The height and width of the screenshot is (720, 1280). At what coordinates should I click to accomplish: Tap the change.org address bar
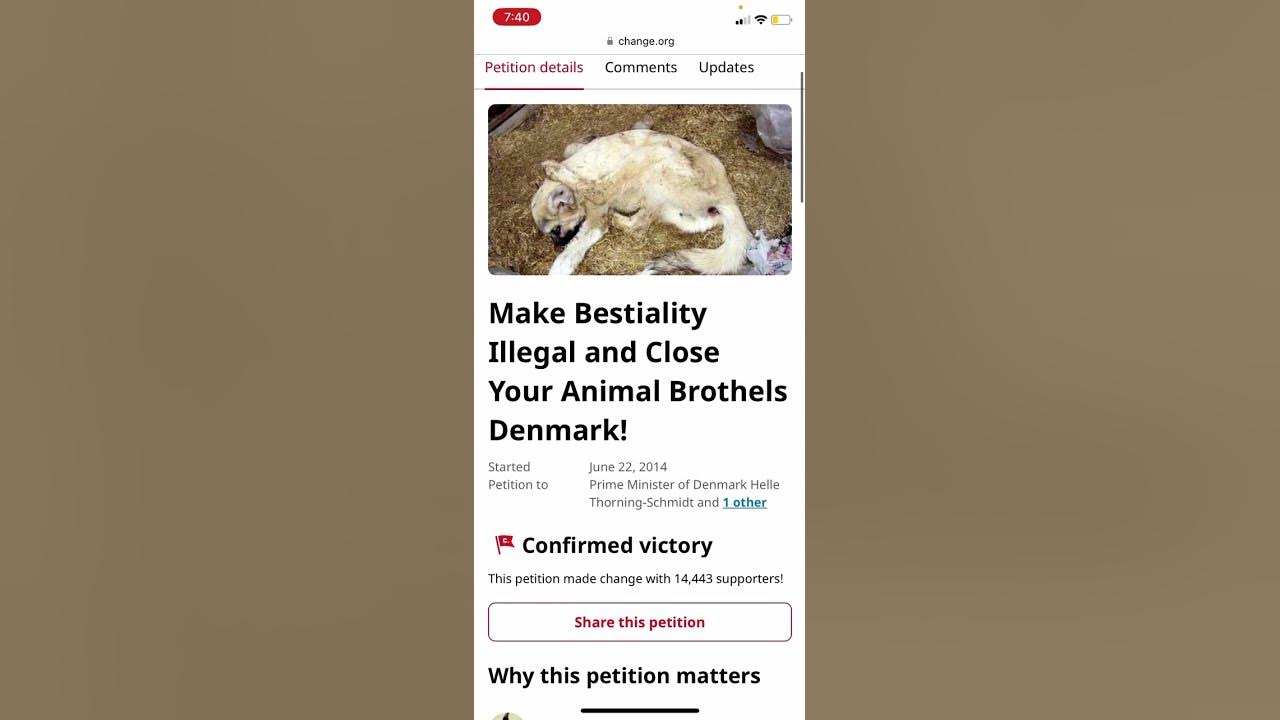click(640, 42)
